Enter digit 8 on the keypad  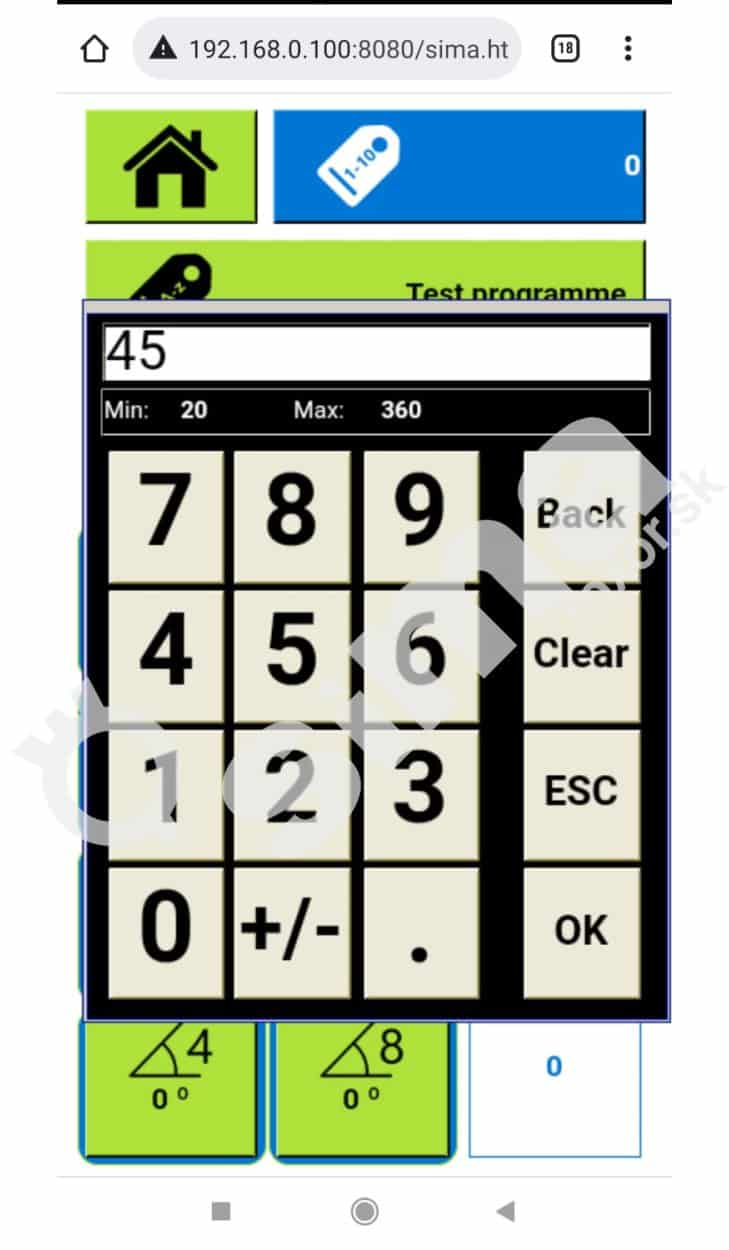pyautogui.click(x=292, y=516)
